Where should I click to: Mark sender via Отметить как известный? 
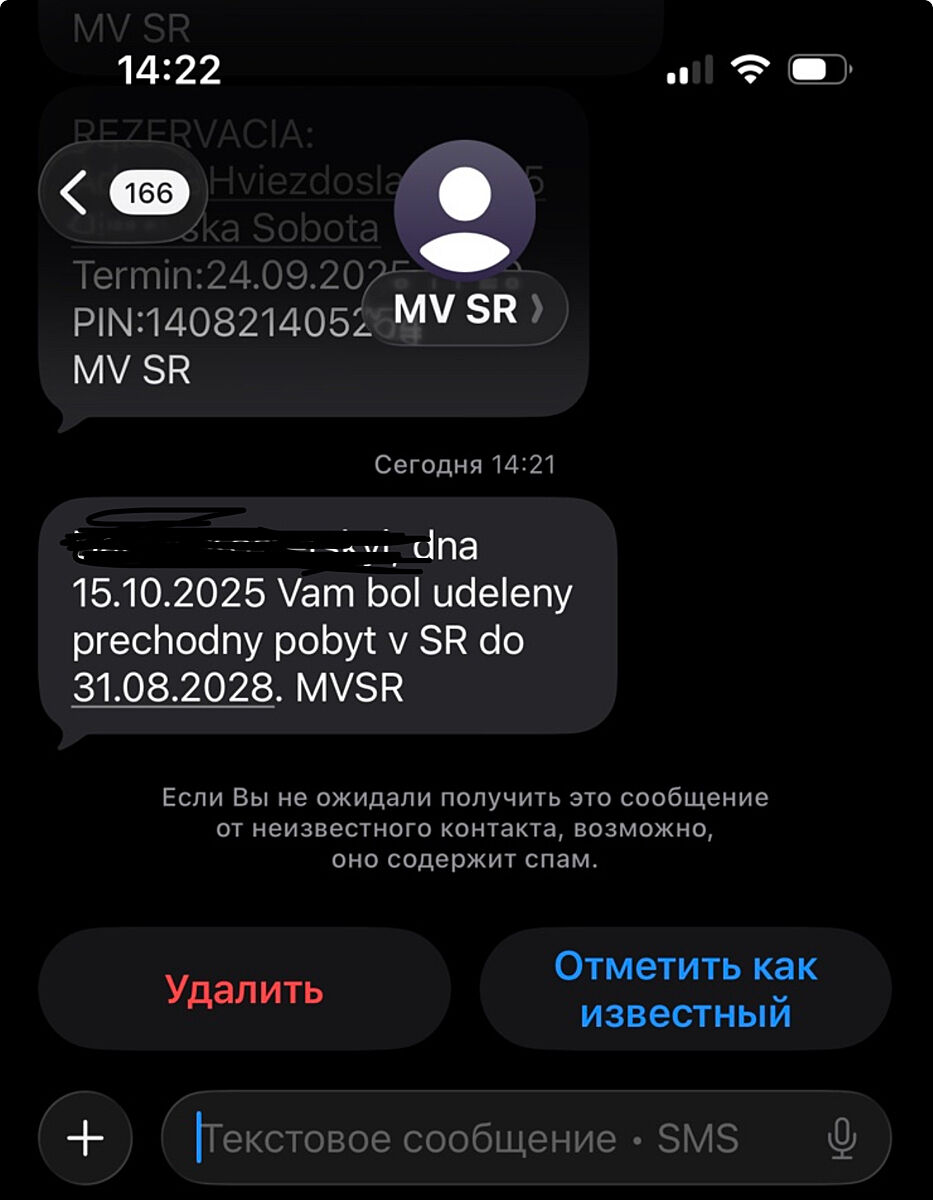686,989
